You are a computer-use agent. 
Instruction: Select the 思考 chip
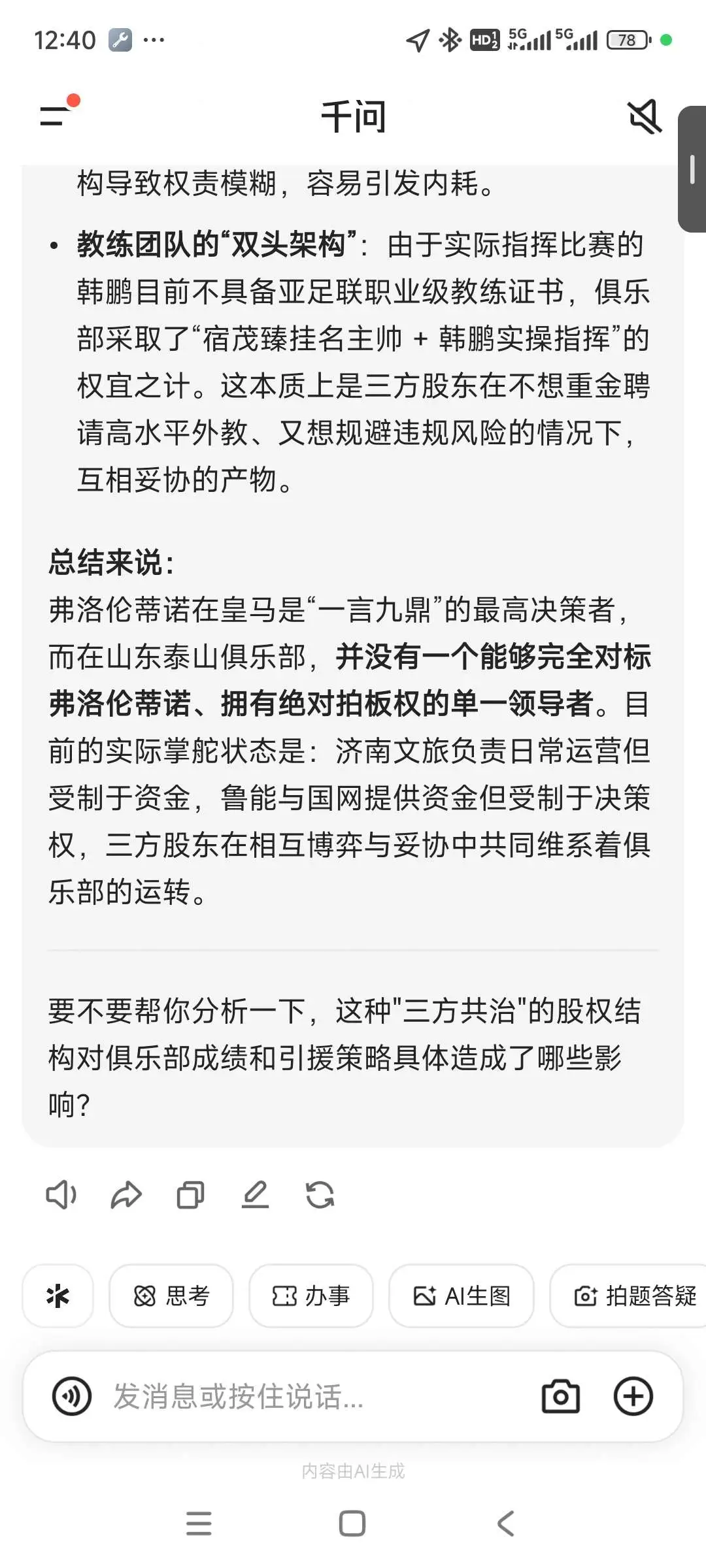(171, 1296)
